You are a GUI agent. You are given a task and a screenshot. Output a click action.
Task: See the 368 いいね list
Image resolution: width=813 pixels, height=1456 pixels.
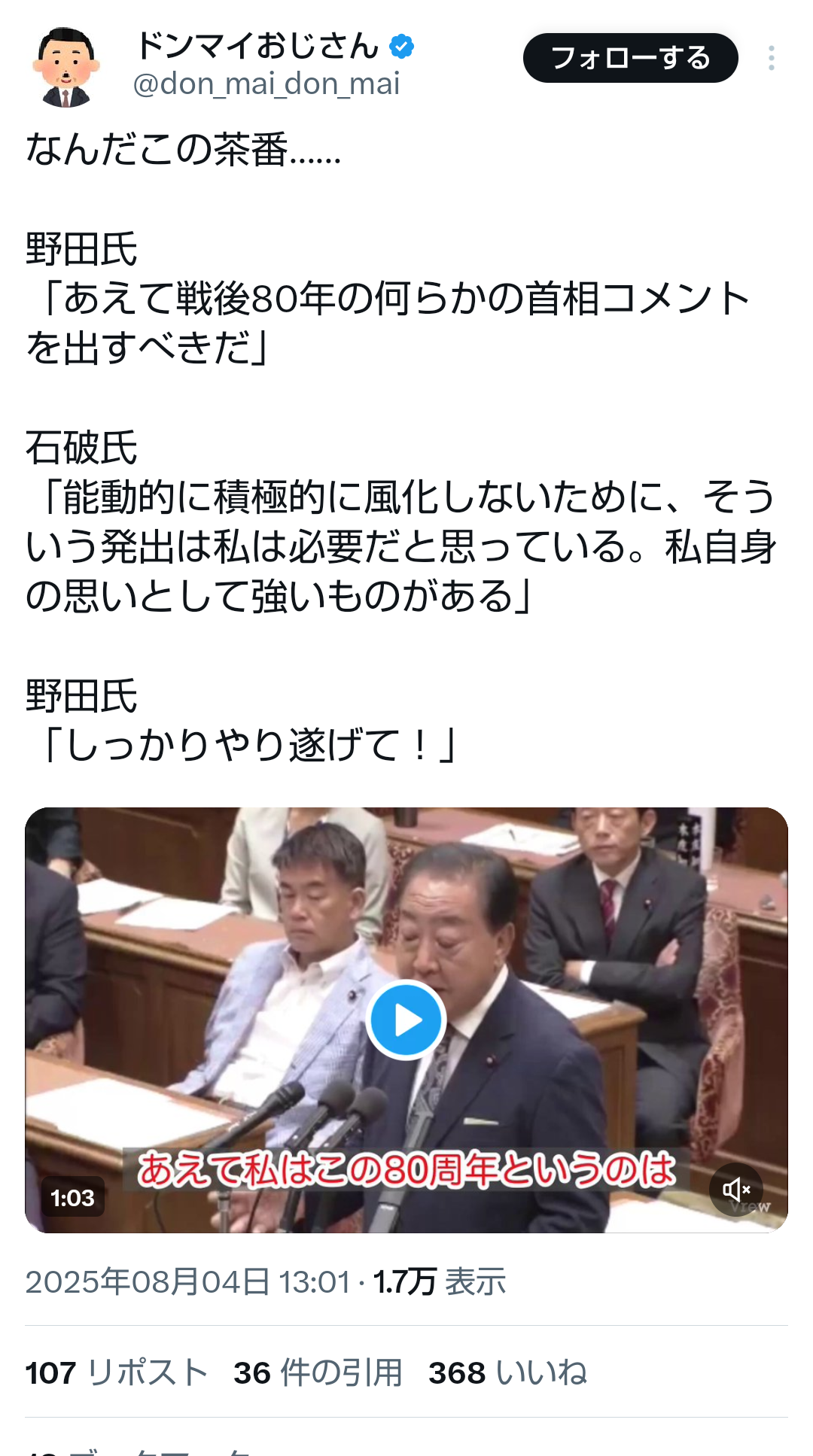coord(508,1372)
